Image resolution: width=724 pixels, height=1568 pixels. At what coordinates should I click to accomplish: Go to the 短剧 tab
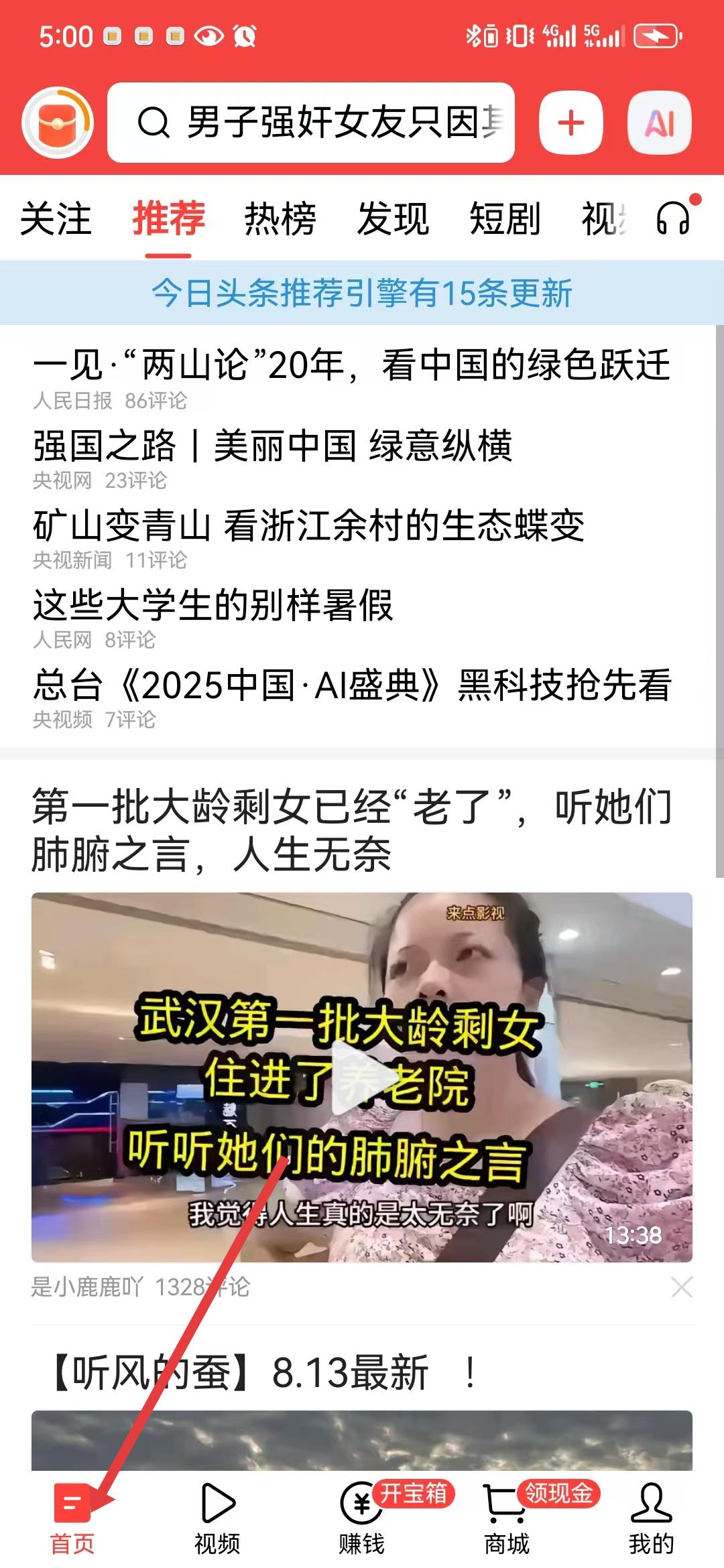click(505, 218)
